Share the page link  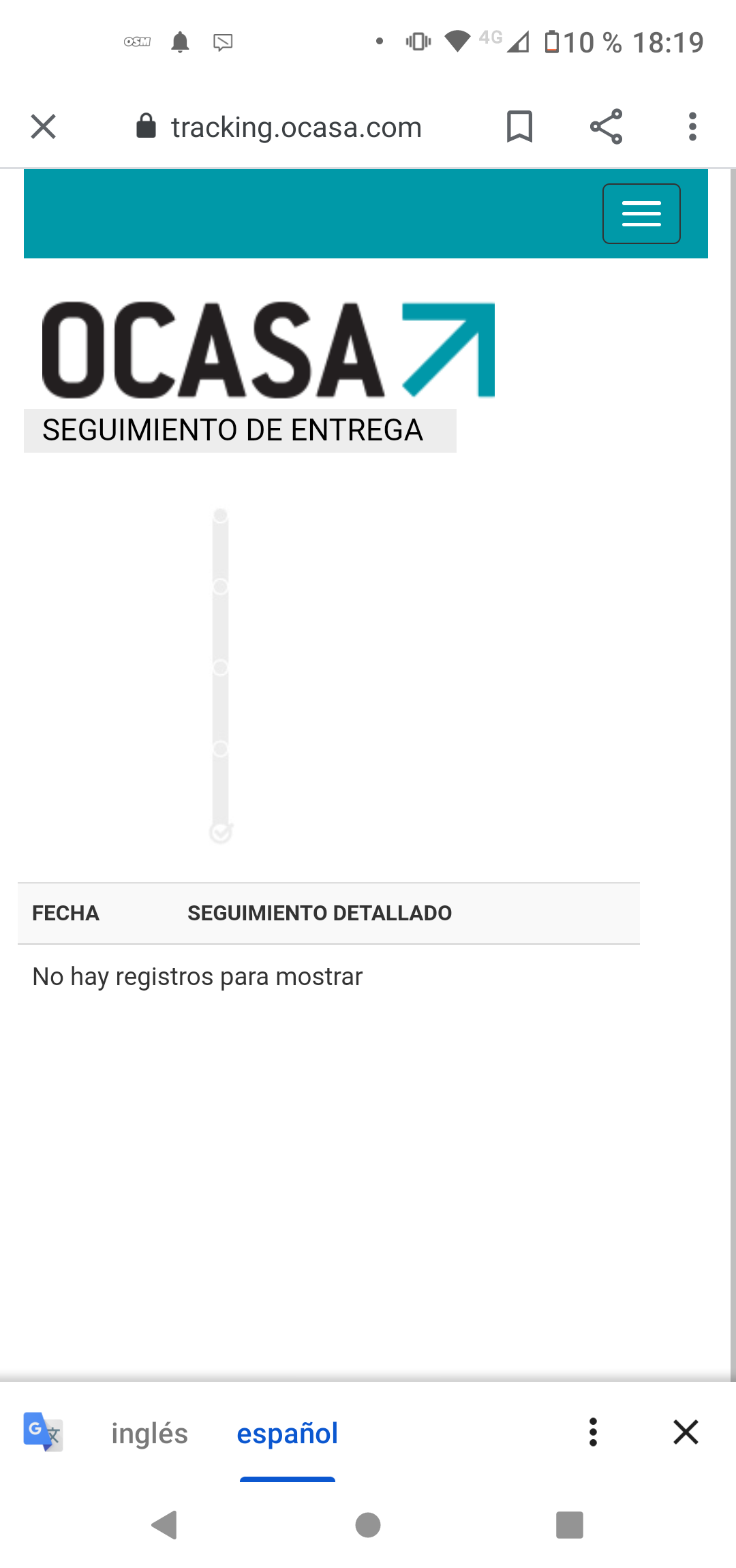click(x=606, y=127)
